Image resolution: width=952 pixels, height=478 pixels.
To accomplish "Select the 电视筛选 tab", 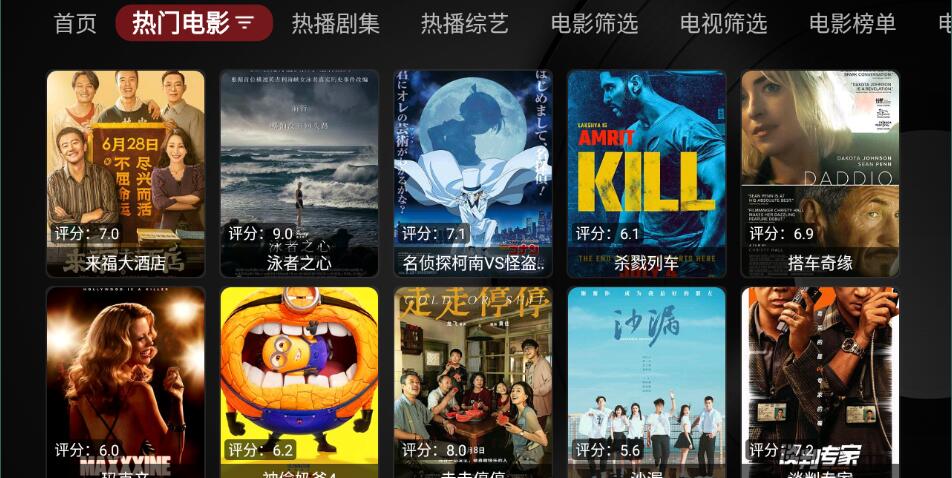I will [723, 23].
